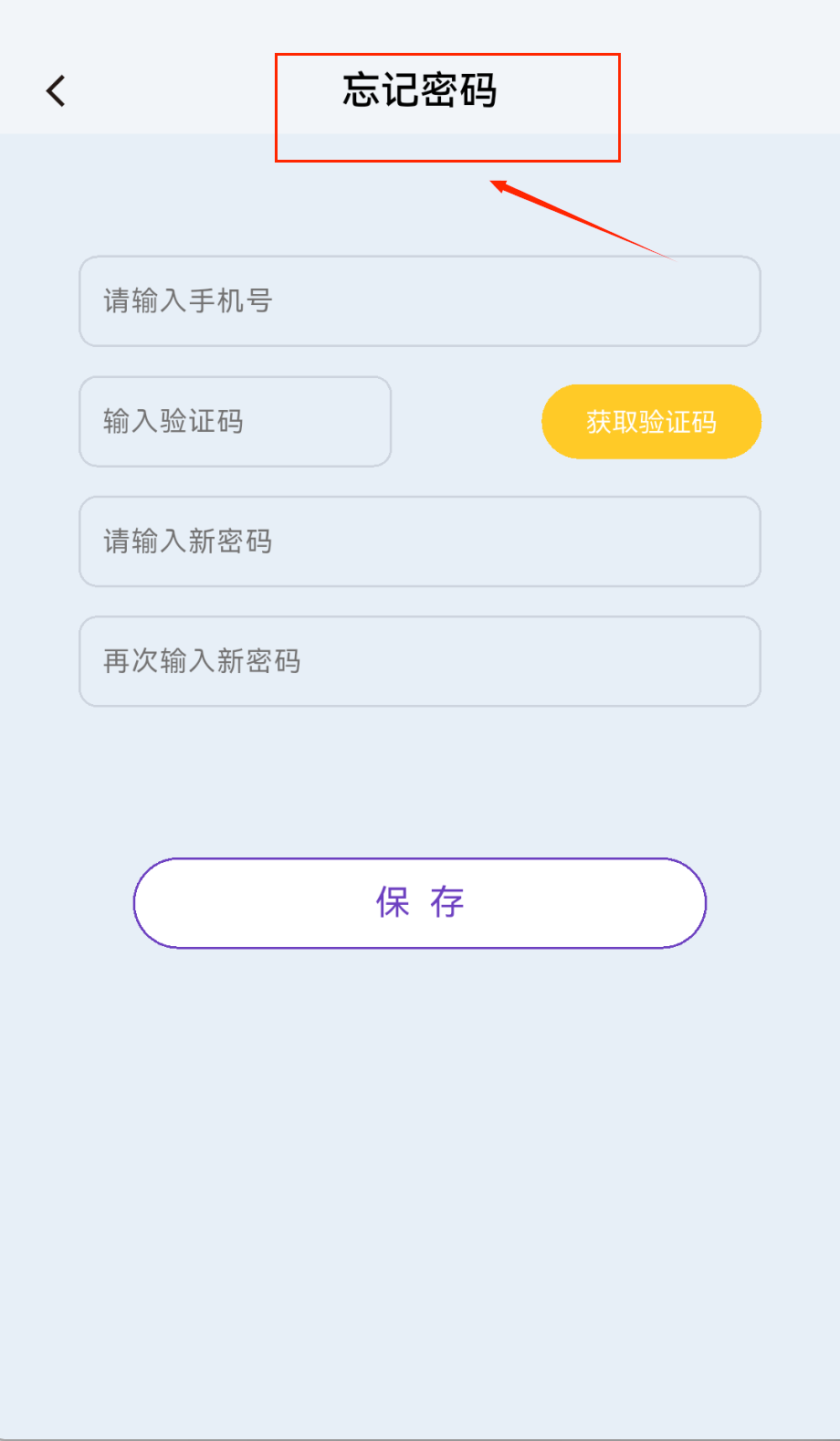
Task: Focus the phone number input field
Action: [x=419, y=301]
